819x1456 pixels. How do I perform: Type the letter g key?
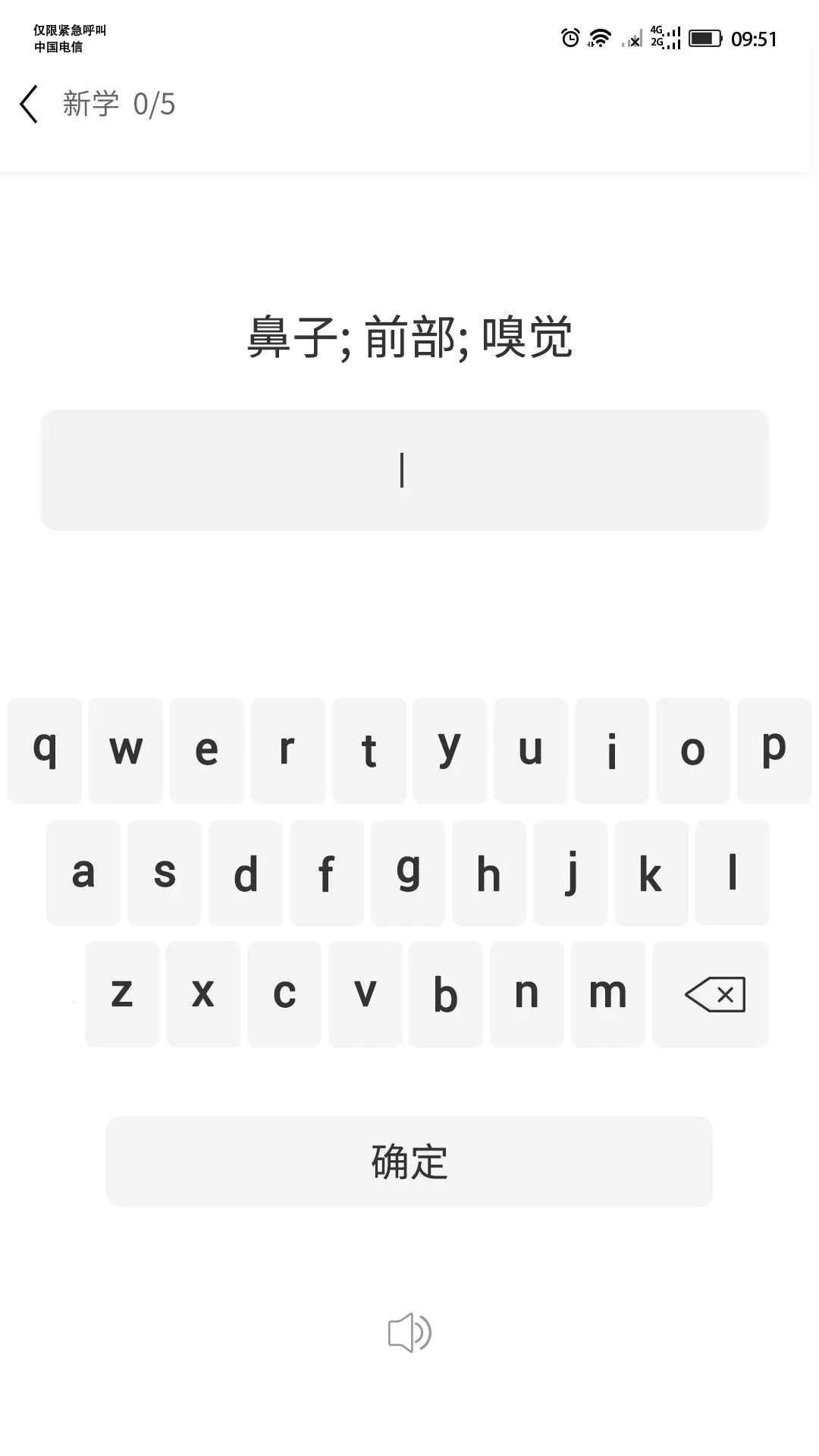click(408, 873)
